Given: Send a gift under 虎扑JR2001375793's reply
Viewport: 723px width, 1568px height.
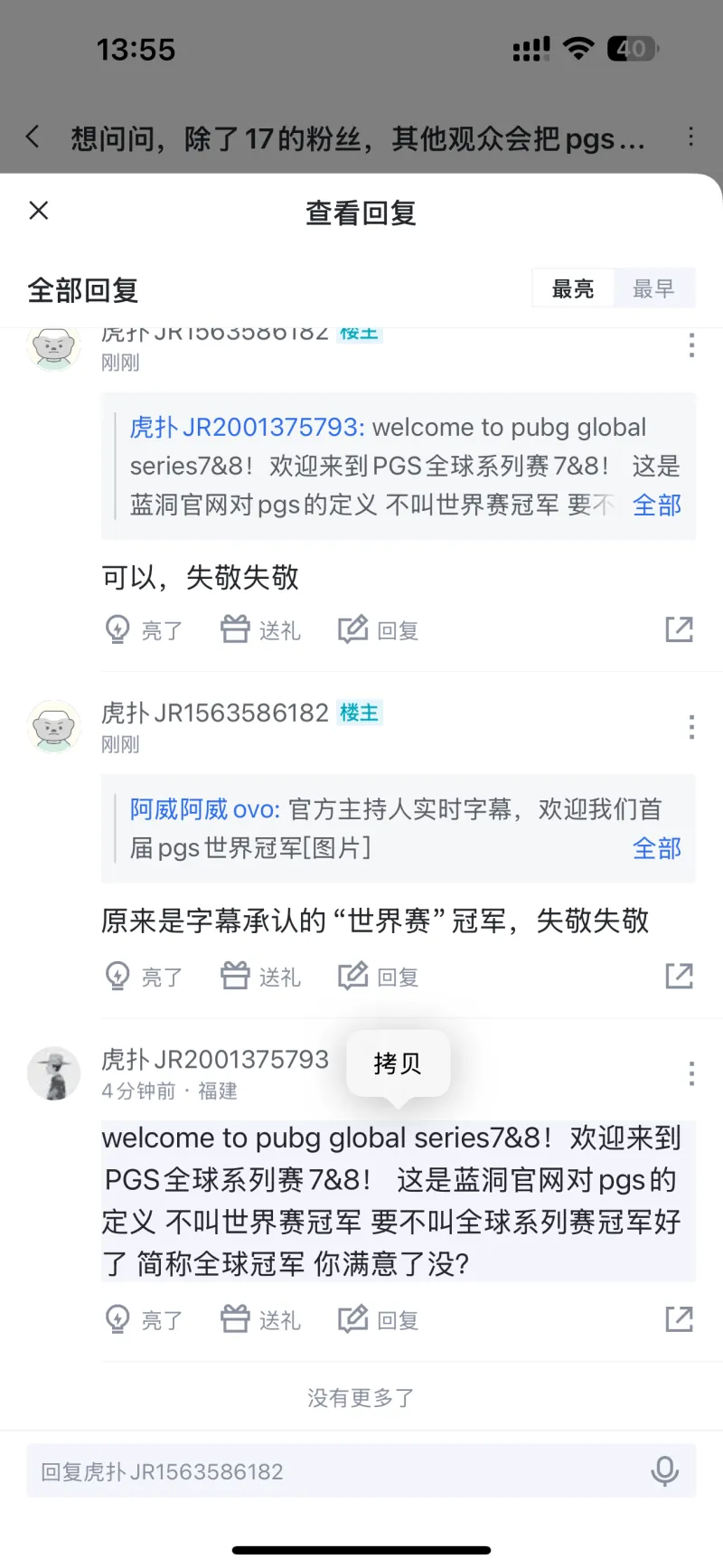Looking at the screenshot, I should pyautogui.click(x=261, y=1320).
